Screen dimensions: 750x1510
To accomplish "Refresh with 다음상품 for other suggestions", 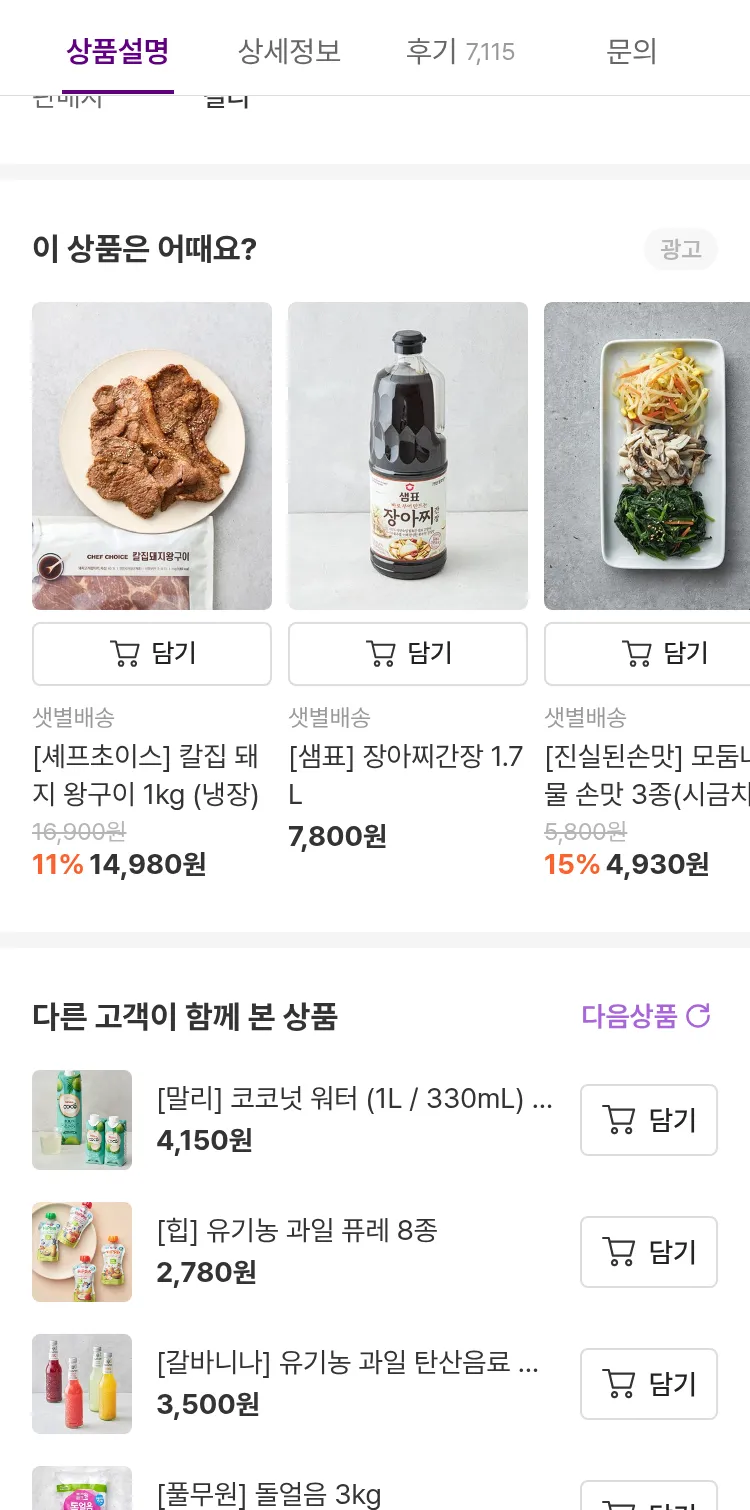I will click(646, 1016).
